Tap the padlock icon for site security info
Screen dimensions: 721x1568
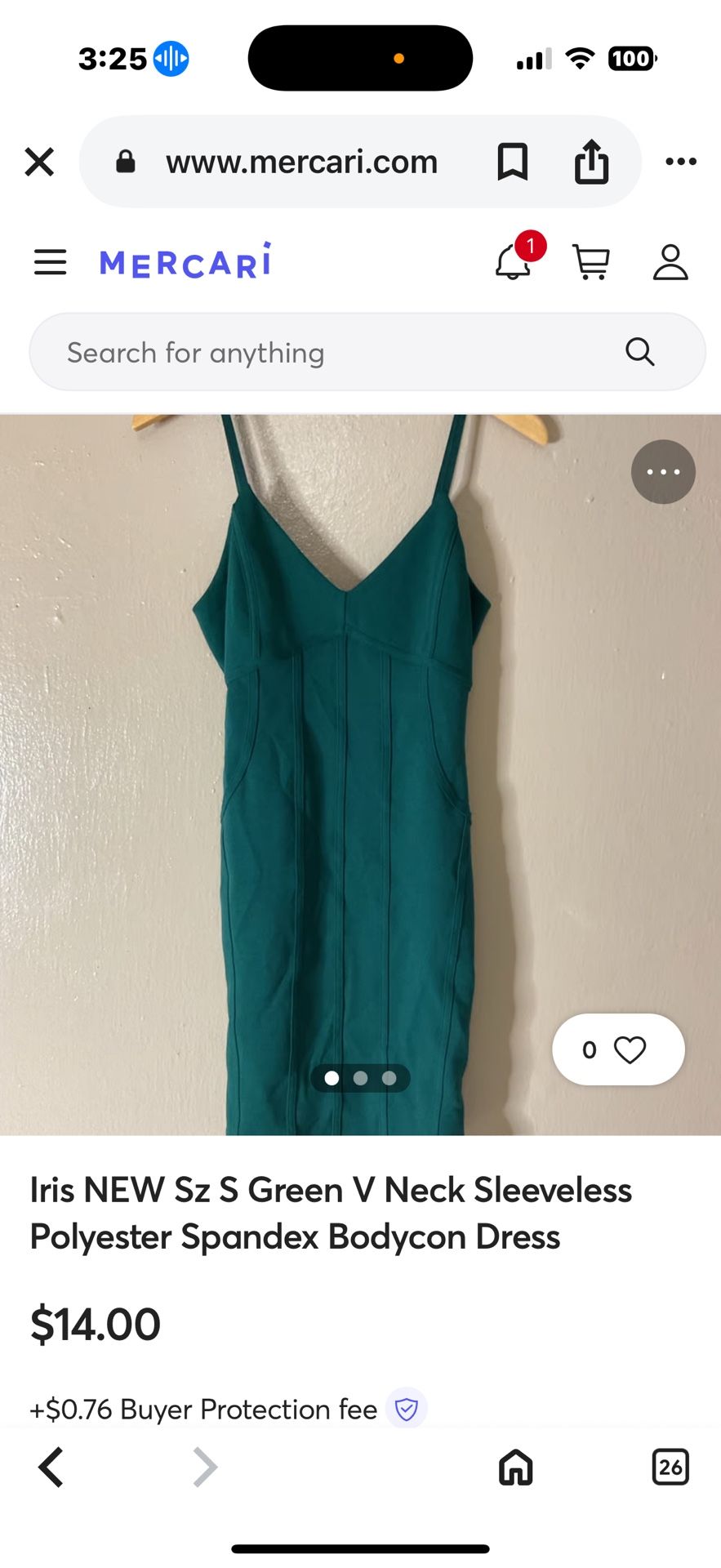coord(126,160)
